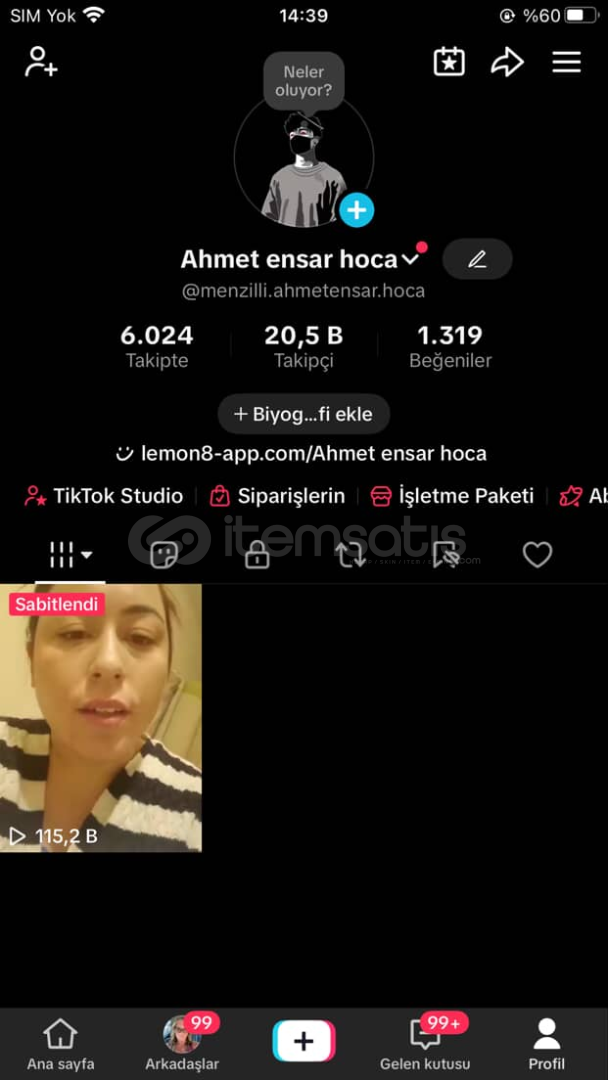Open the add friends icon
The image size is (608, 1080).
coord(41,62)
